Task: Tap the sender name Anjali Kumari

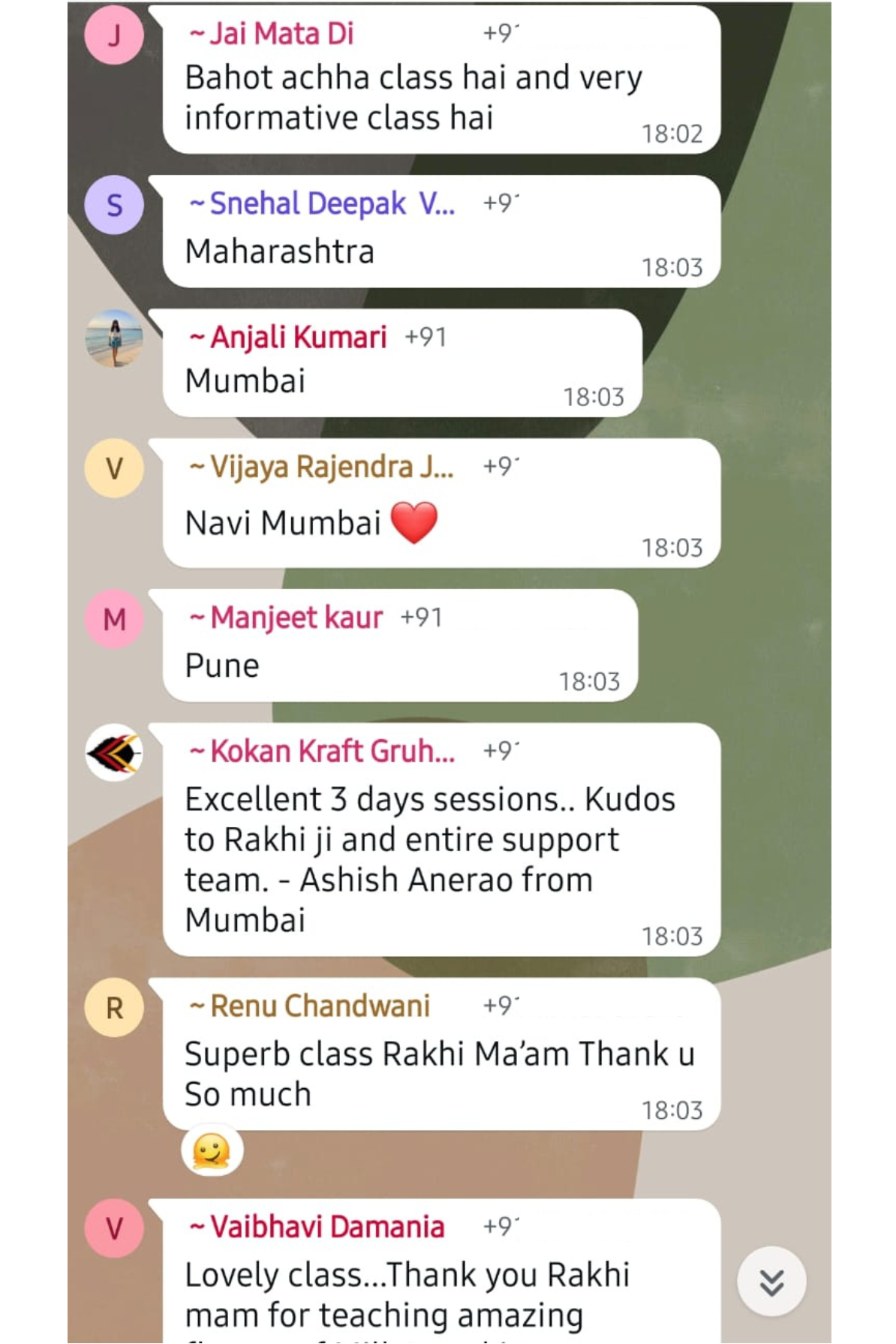Action: pyautogui.click(x=298, y=338)
